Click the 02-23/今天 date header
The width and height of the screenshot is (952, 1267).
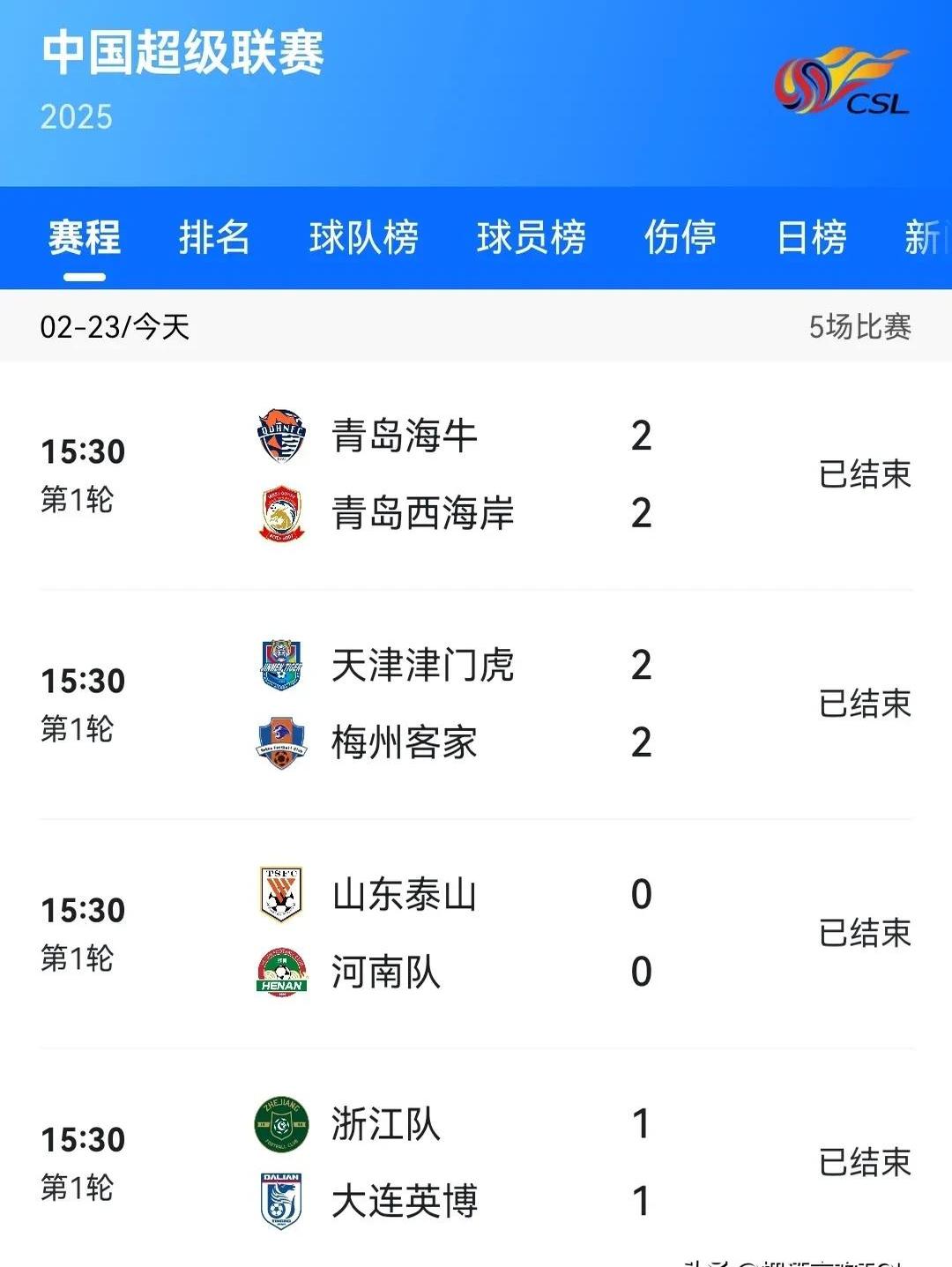(x=119, y=326)
